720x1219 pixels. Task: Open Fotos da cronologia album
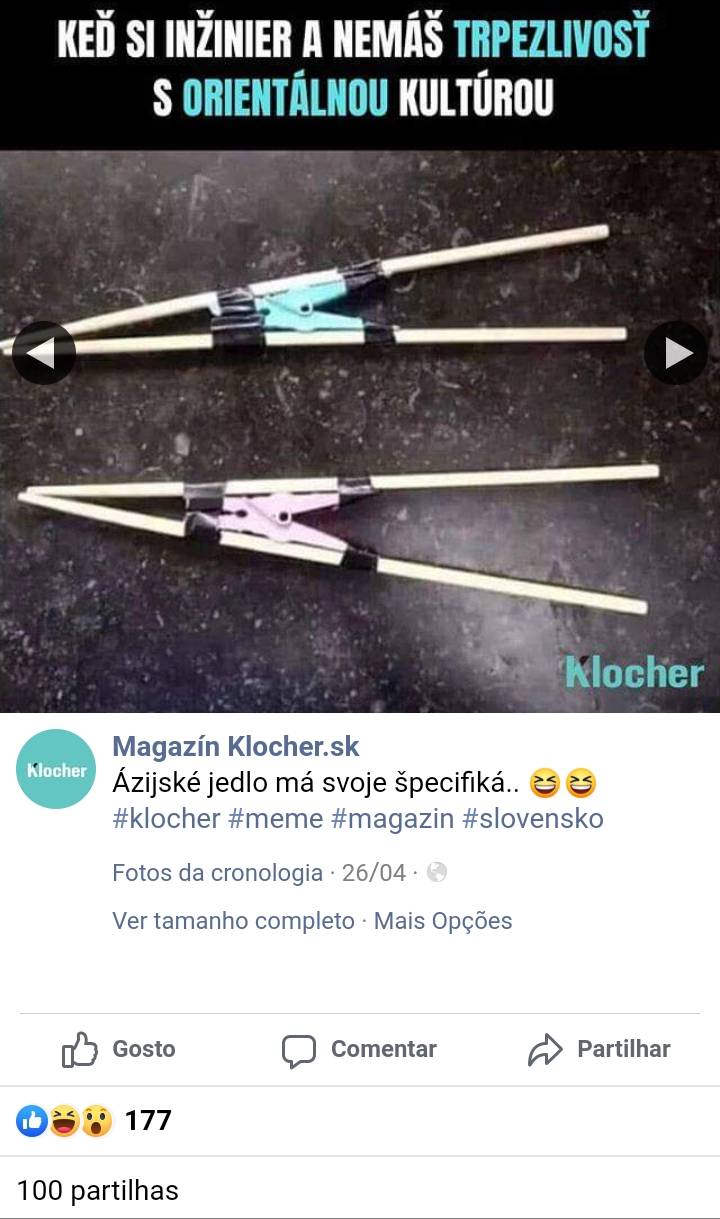[x=217, y=872]
